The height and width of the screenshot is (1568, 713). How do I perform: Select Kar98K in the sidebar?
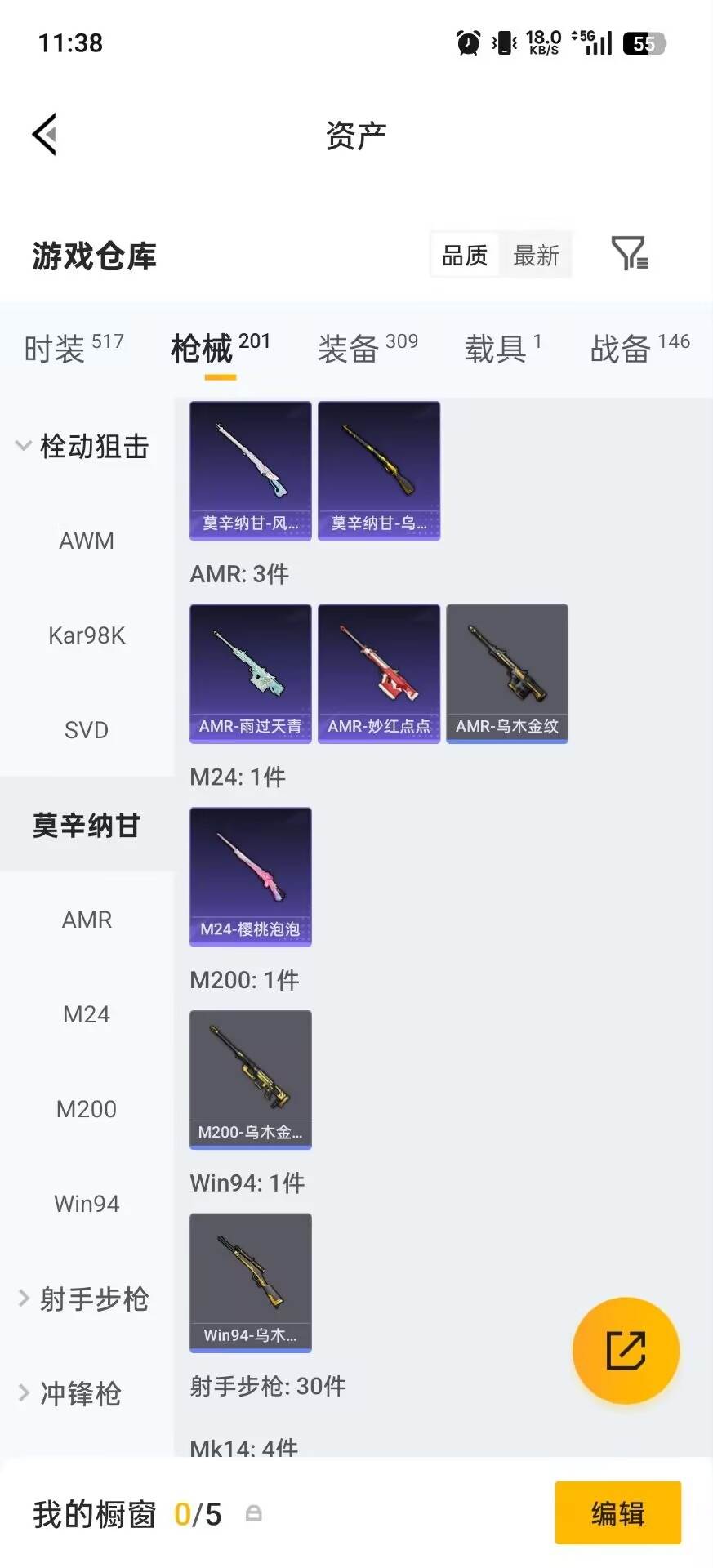coord(87,635)
